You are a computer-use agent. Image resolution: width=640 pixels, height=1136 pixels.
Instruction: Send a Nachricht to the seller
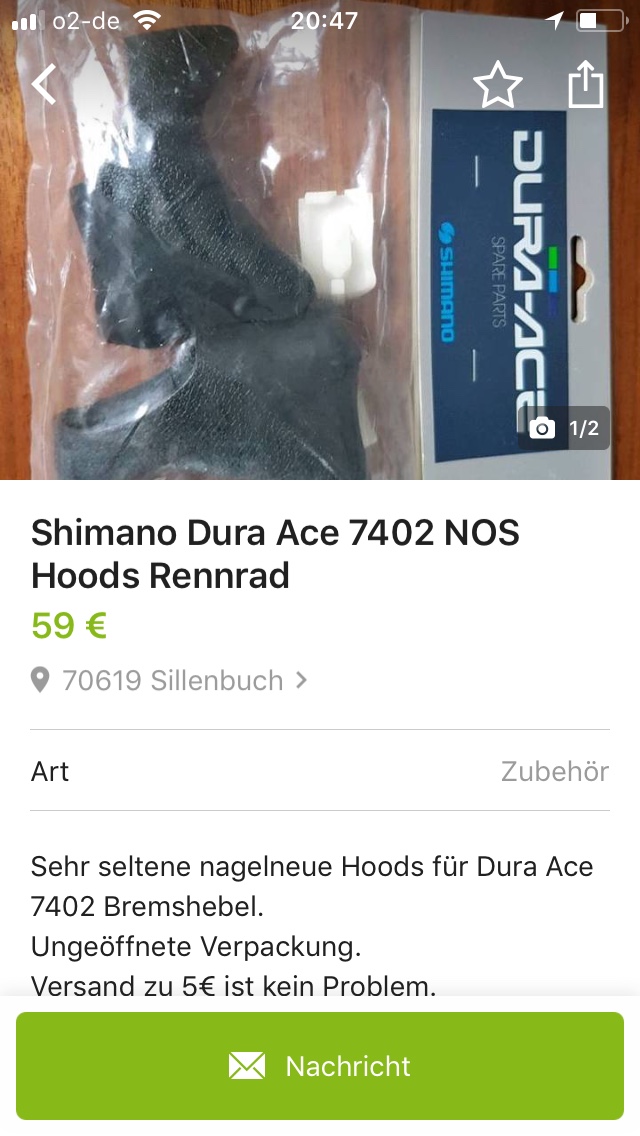(x=320, y=1066)
